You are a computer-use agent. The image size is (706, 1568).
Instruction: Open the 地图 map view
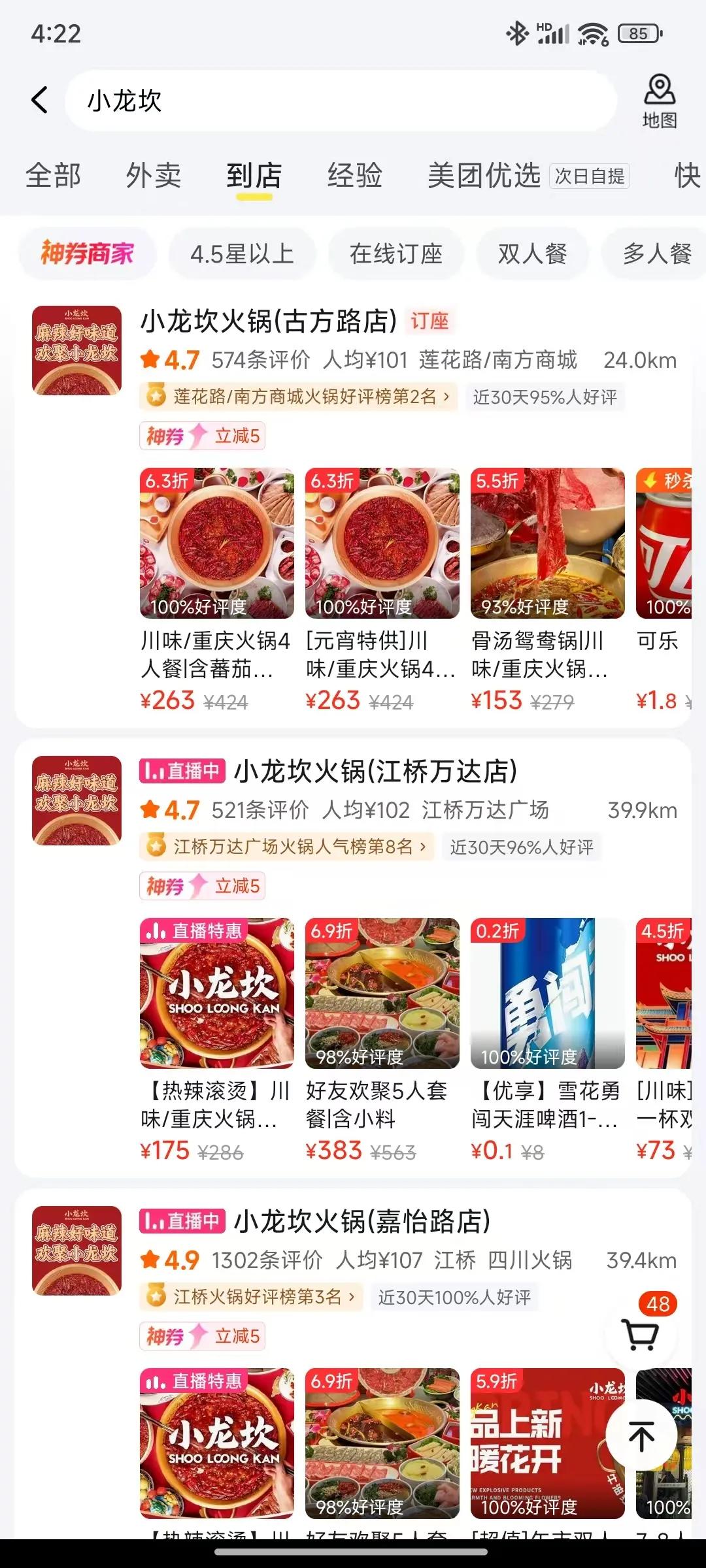coord(659,101)
